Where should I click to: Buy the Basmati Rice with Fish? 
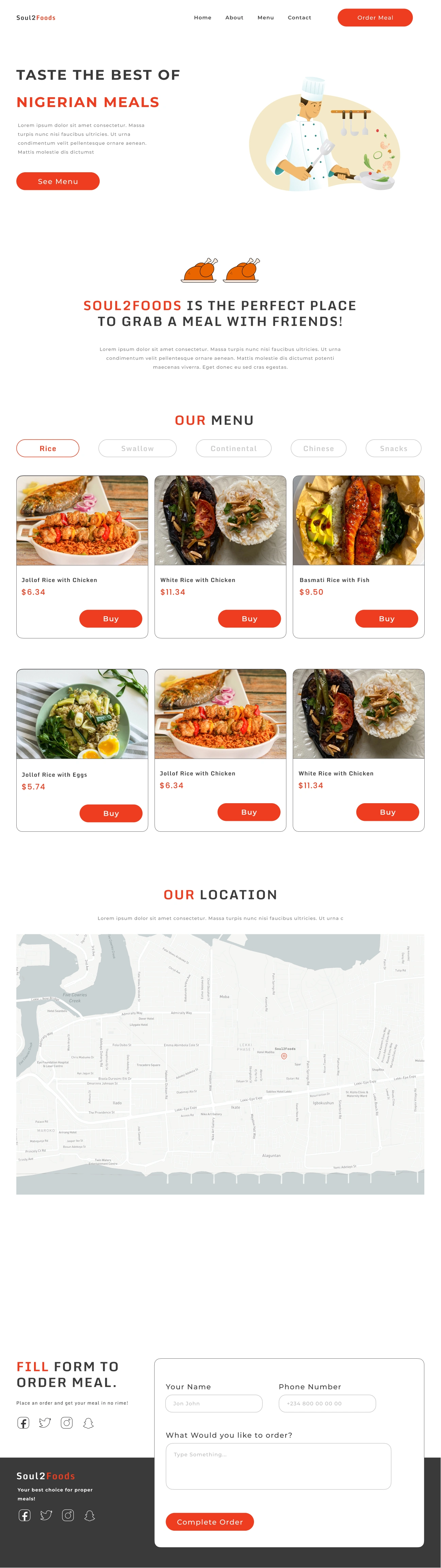(x=386, y=618)
